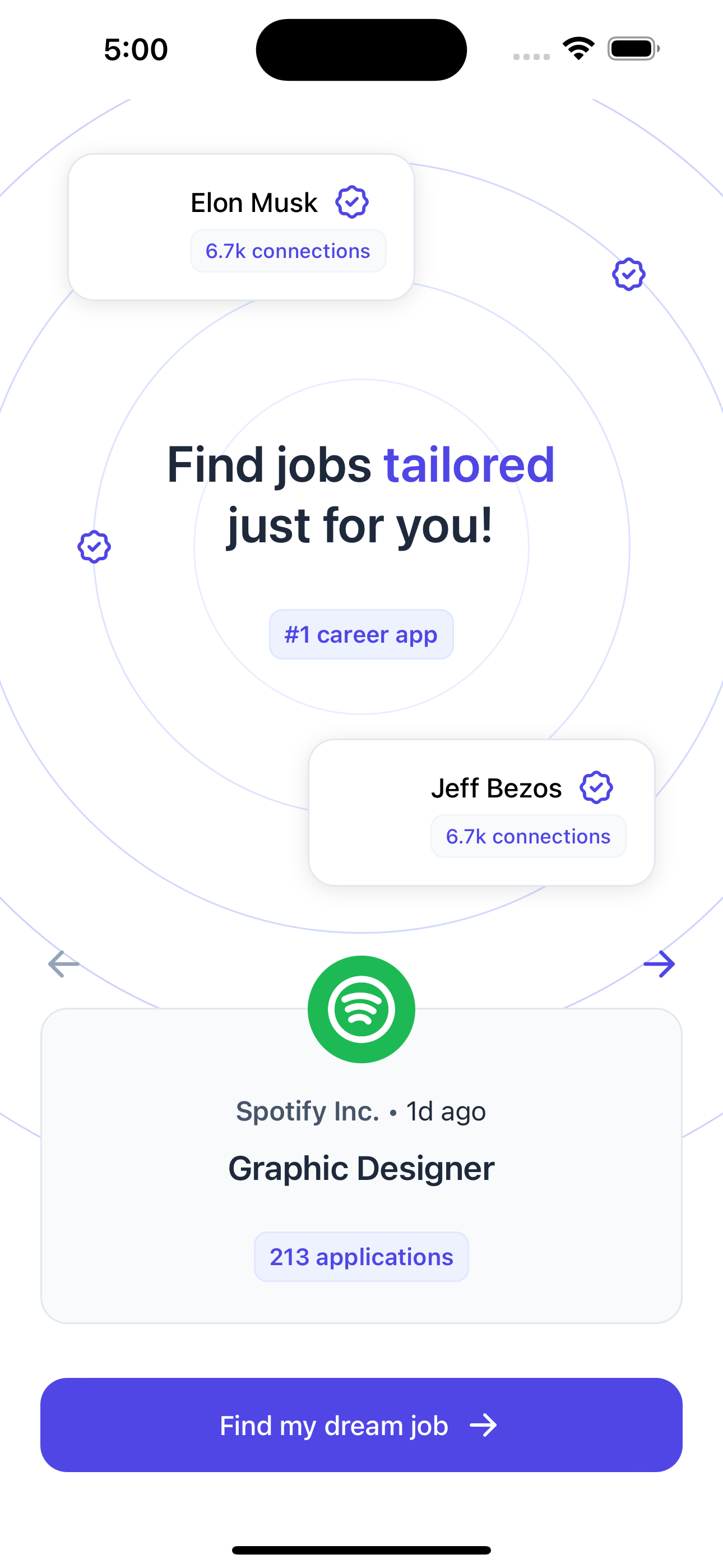Tap the 5:00 clock in the status bar

(x=135, y=49)
